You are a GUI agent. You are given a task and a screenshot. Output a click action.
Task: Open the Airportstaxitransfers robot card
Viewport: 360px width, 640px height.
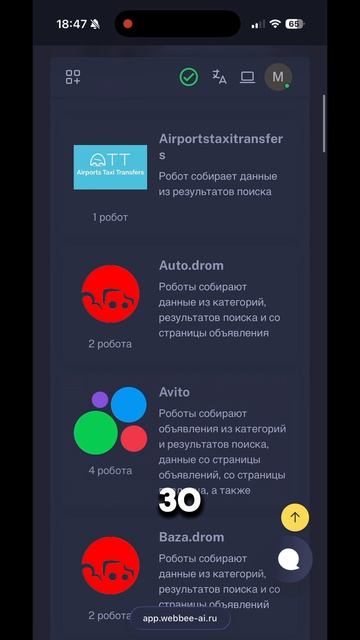pos(180,176)
